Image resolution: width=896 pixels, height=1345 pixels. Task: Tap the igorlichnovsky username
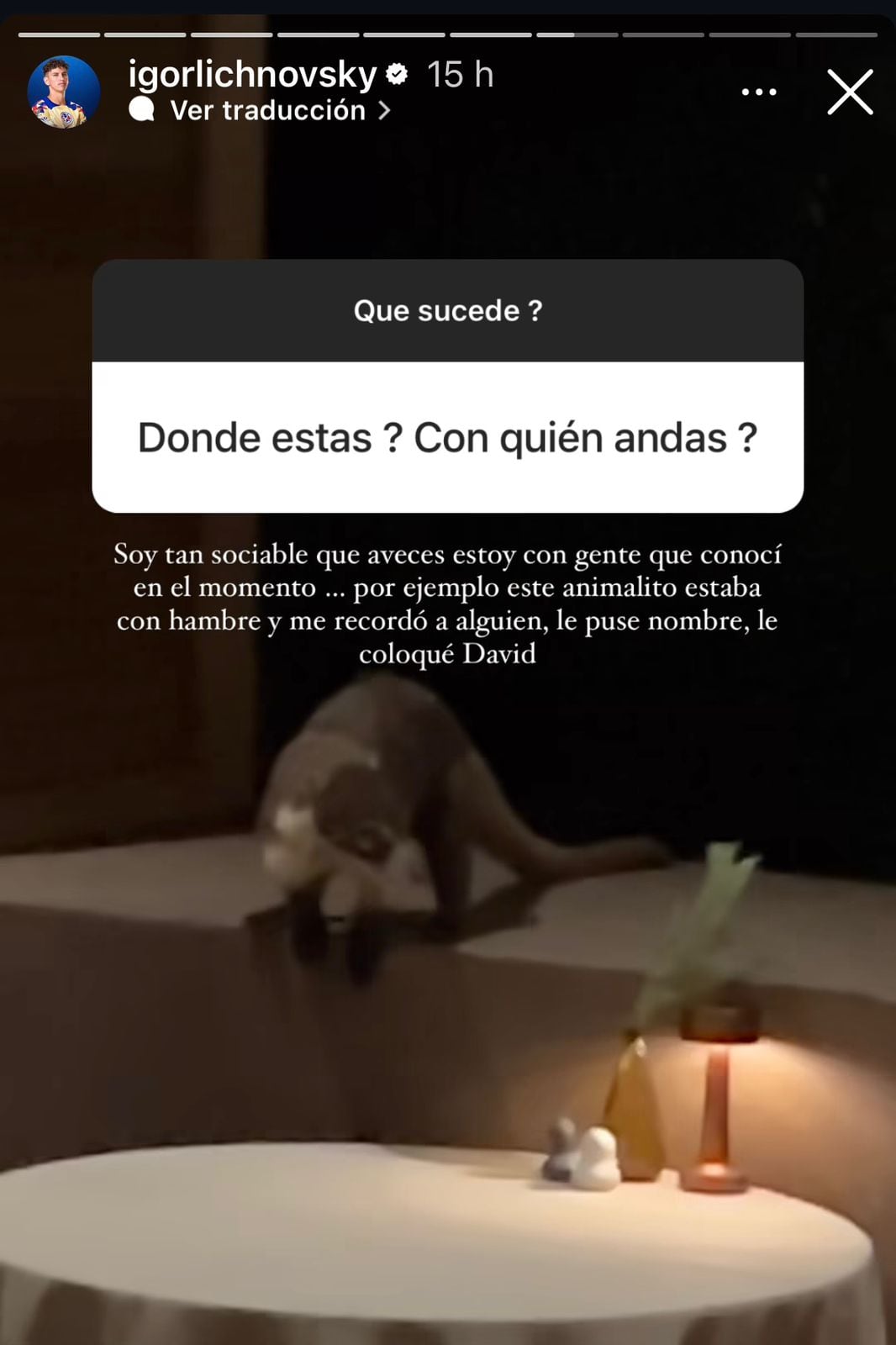click(252, 75)
